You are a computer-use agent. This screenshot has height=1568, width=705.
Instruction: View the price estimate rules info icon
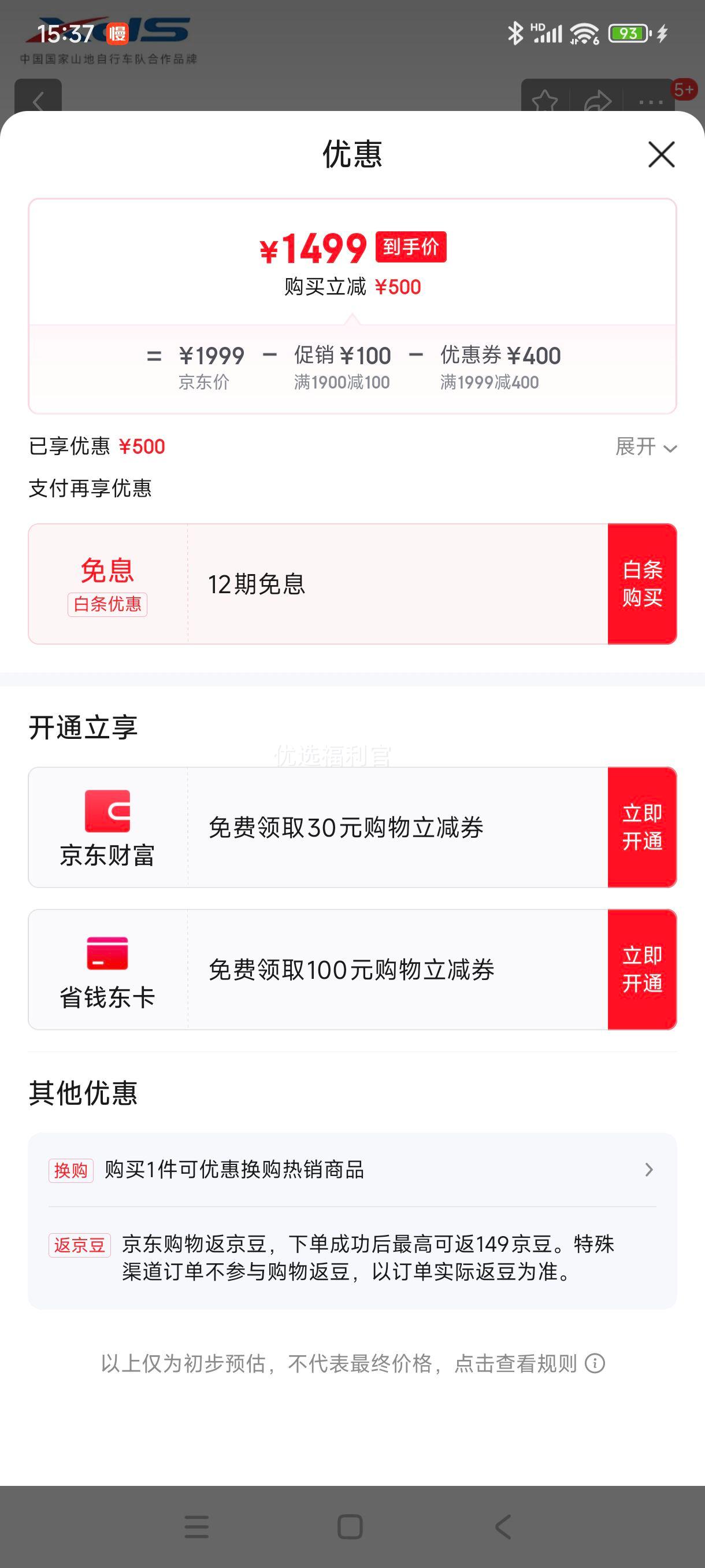click(595, 1363)
